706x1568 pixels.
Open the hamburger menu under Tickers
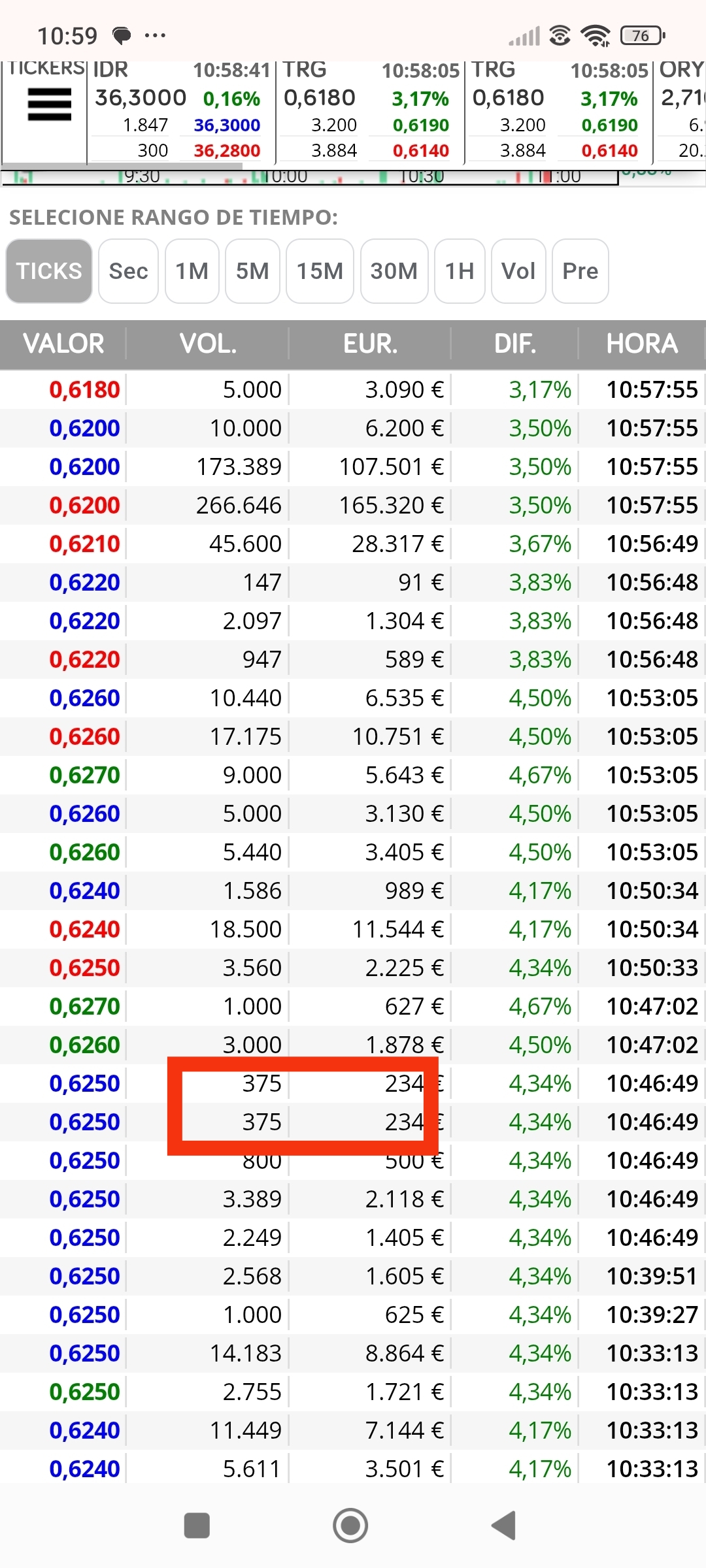pyautogui.click(x=49, y=105)
